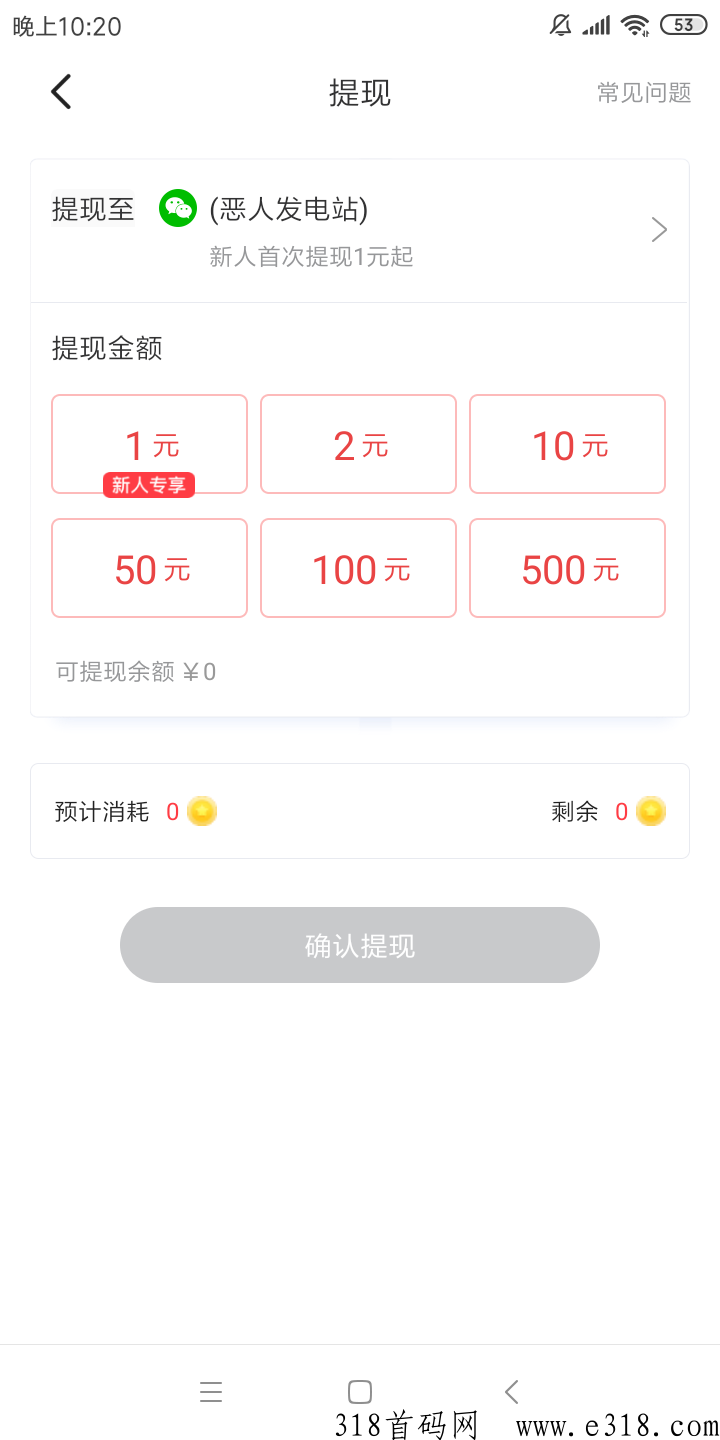Confirm with the 确认提现 button
This screenshot has width=720, height=1440.
[360, 945]
